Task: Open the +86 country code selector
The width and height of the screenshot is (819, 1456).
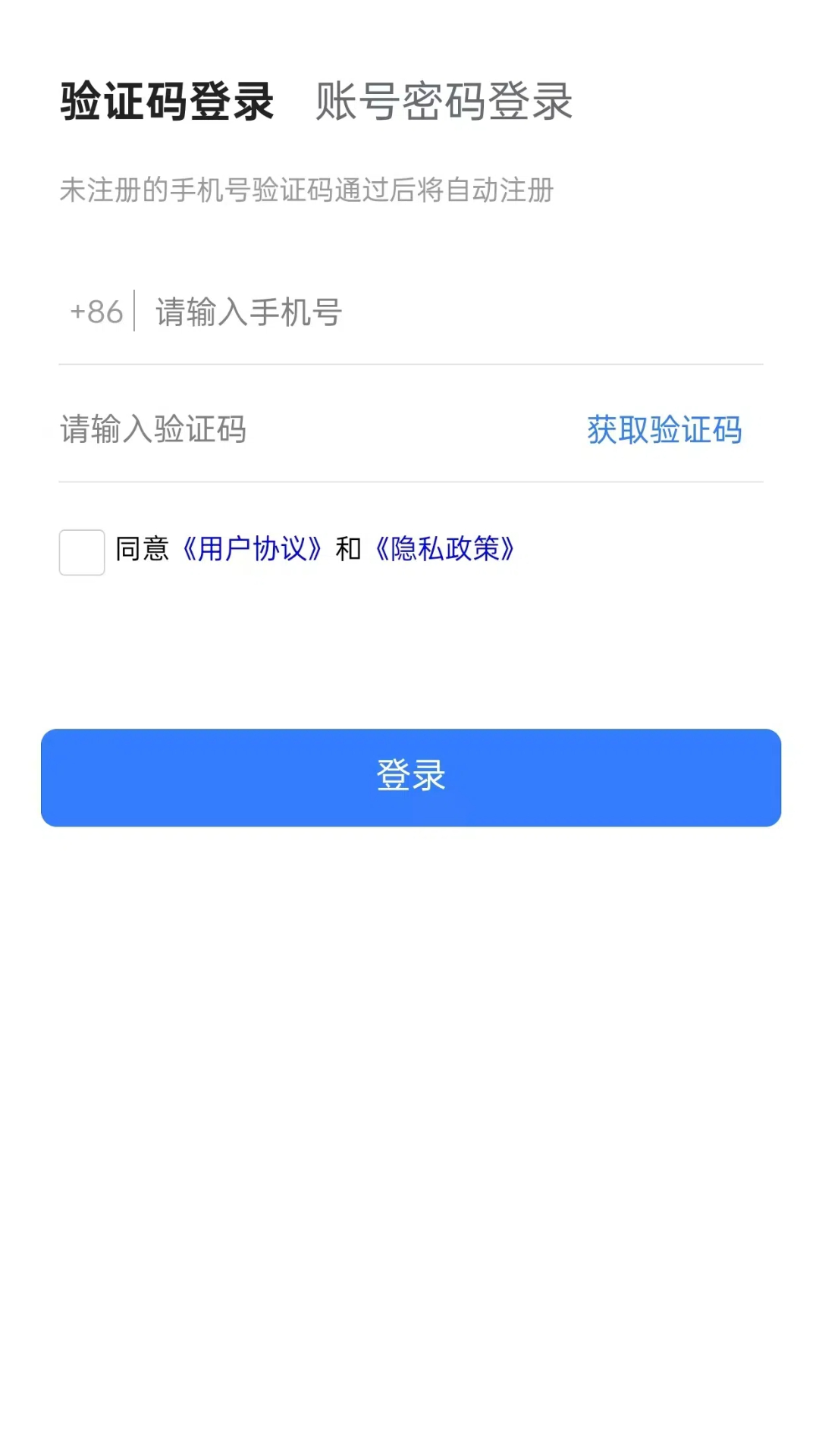Action: 96,312
